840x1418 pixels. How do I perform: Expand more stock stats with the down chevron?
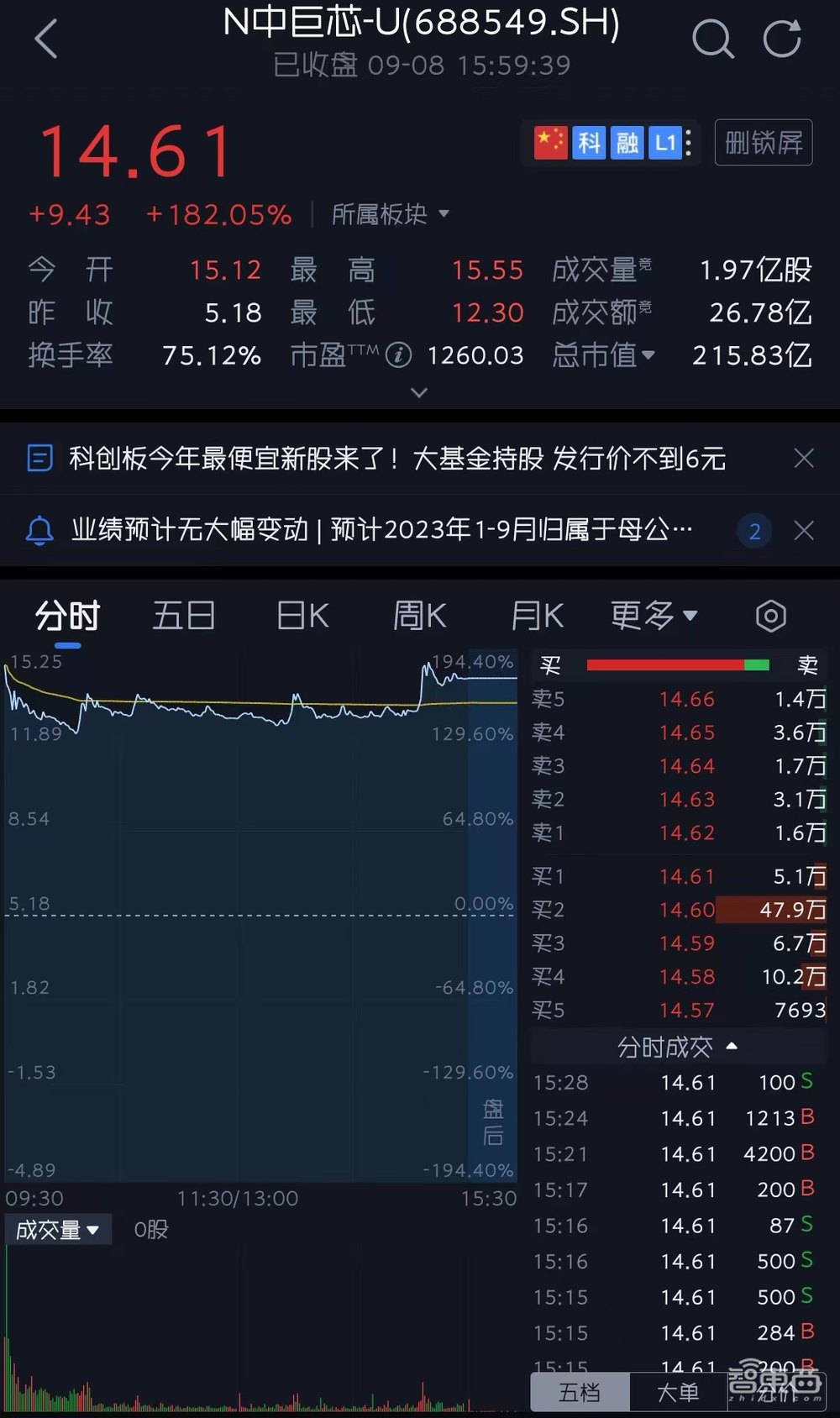(419, 392)
